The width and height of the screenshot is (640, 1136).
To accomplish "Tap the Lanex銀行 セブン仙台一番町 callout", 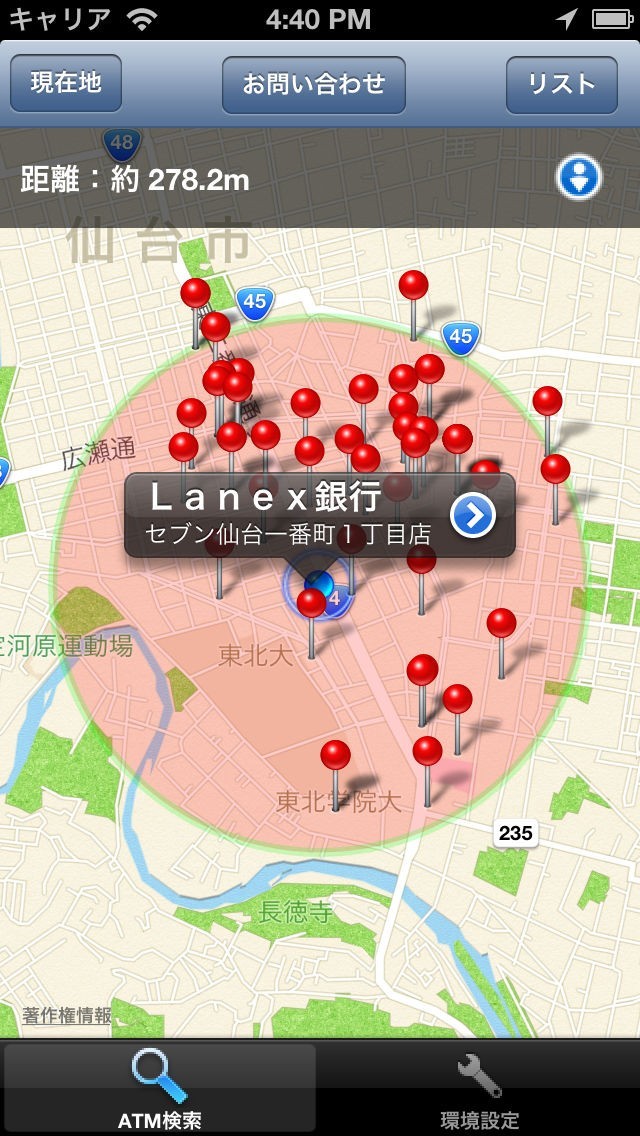I will click(290, 515).
